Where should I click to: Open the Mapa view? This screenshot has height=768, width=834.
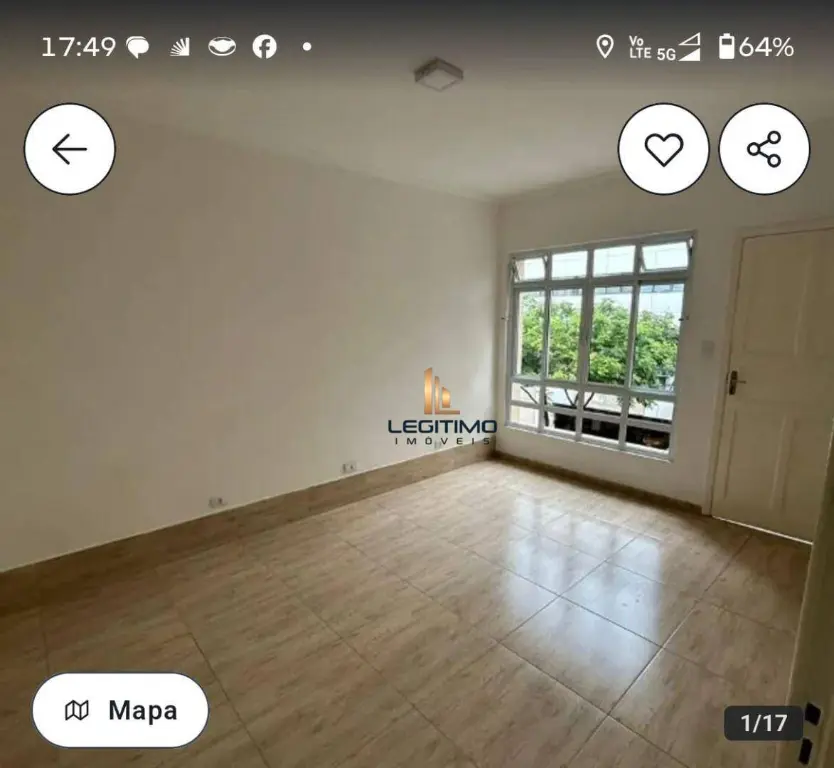(x=121, y=710)
